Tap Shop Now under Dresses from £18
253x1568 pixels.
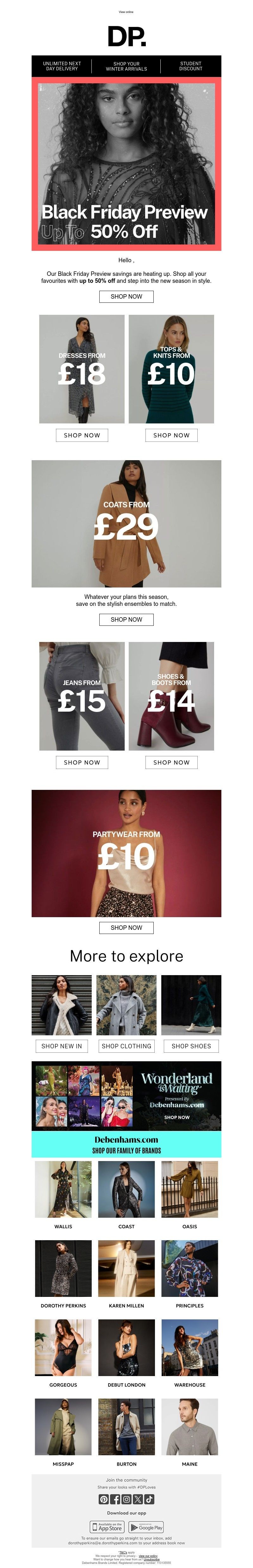tap(82, 435)
